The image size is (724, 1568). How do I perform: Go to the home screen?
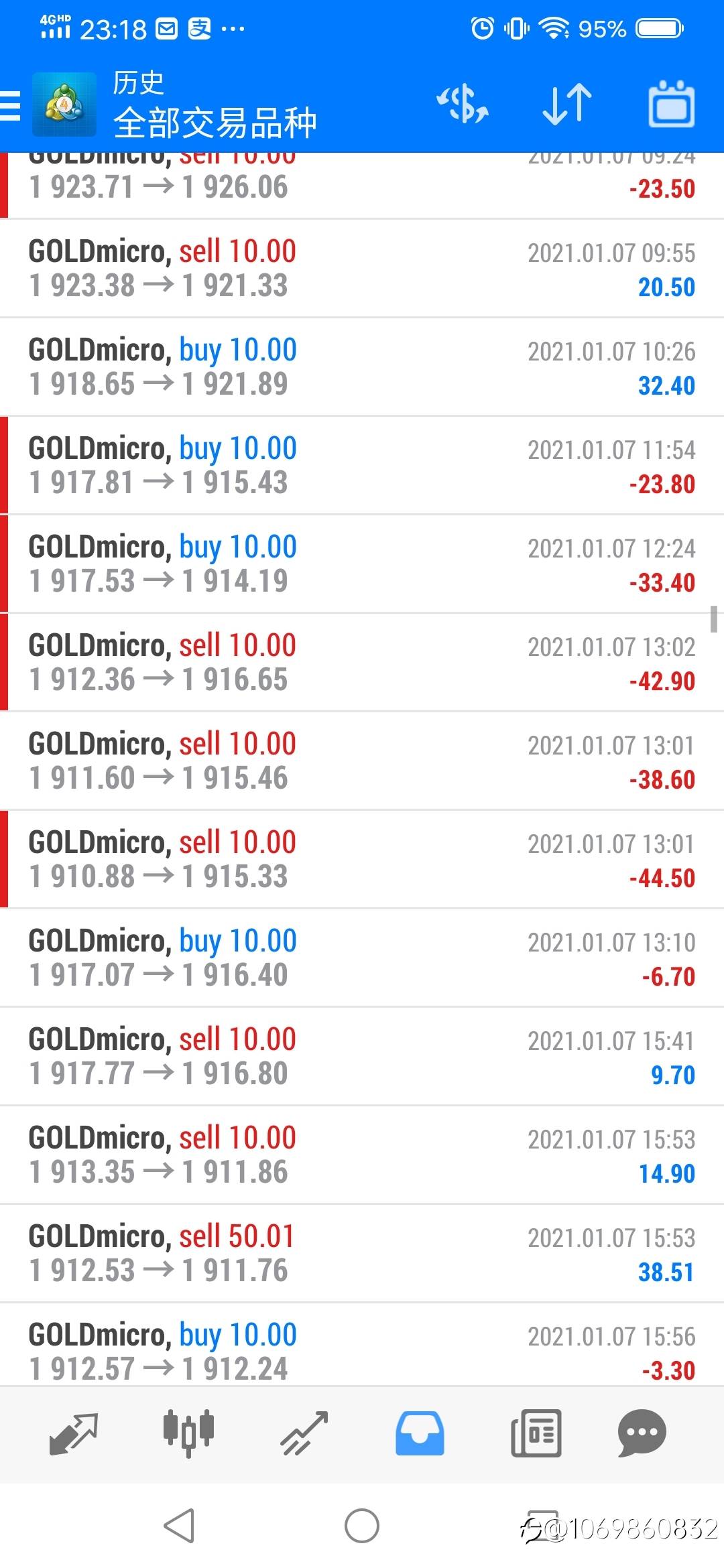[362, 1526]
